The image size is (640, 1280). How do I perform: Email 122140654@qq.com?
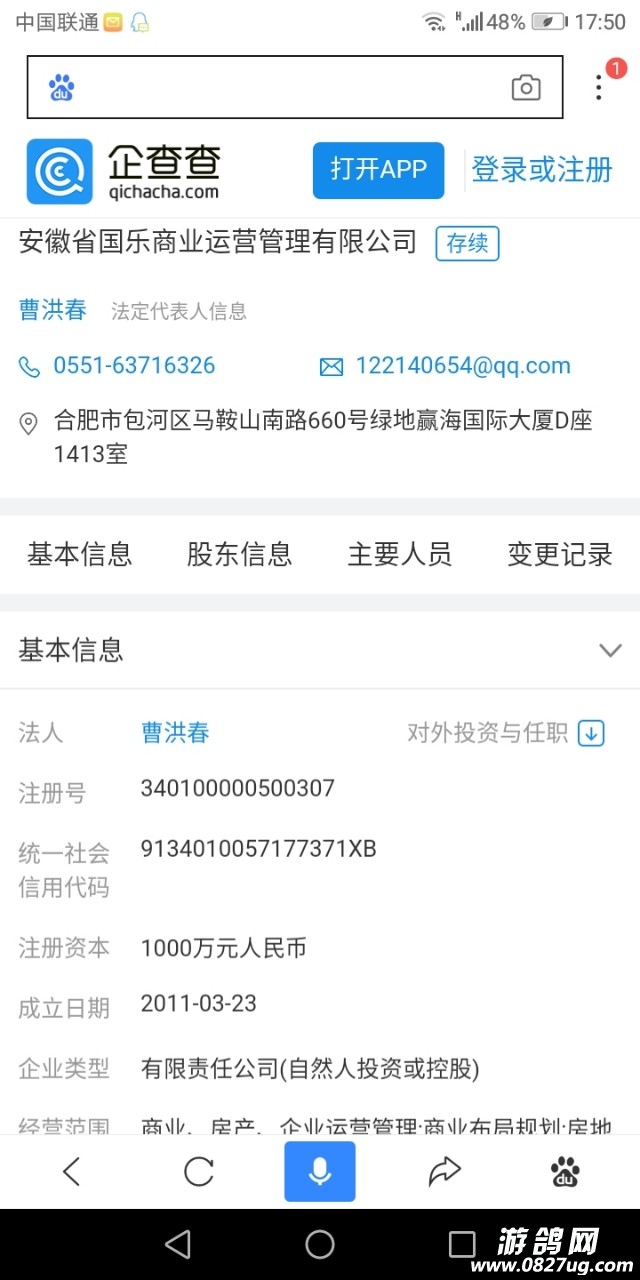click(x=462, y=366)
